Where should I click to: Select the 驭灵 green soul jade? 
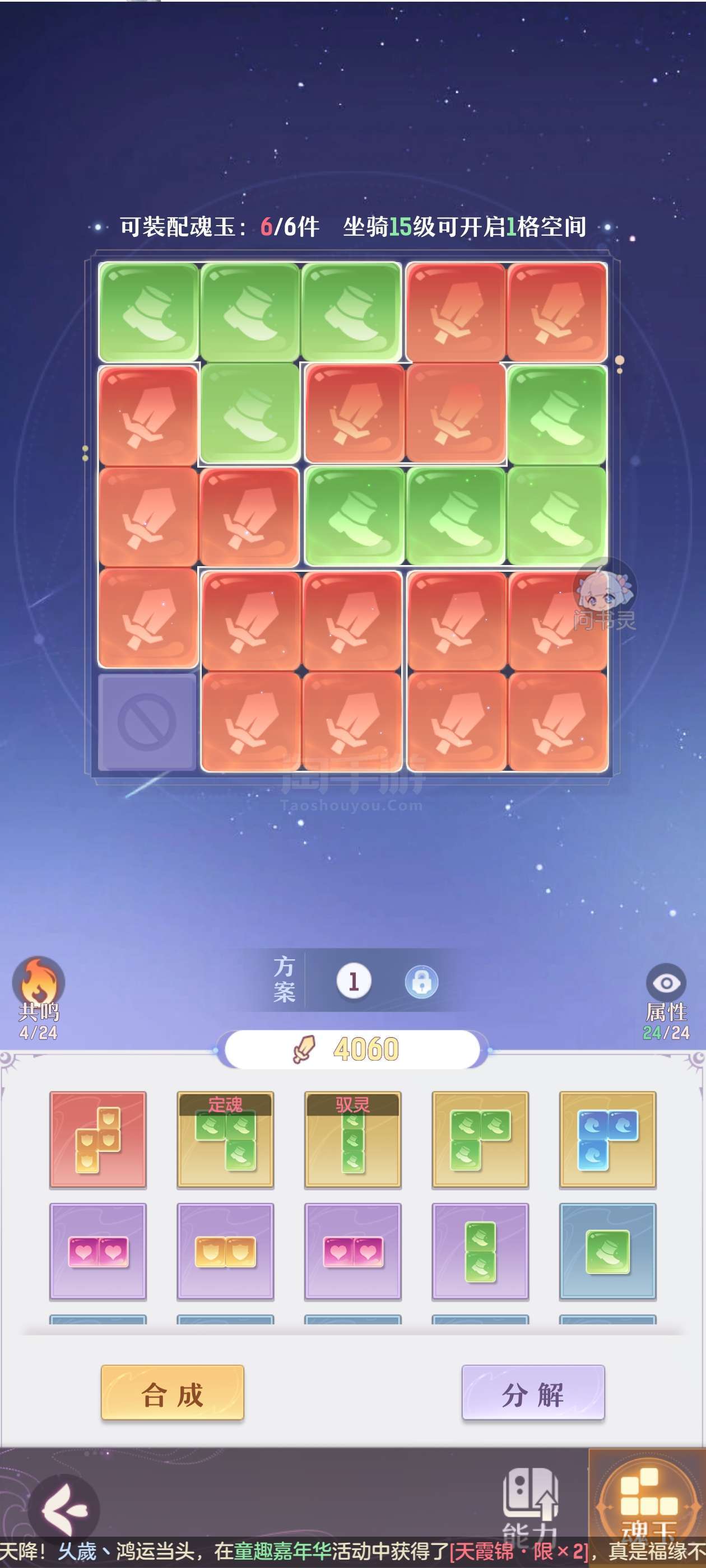pos(352,1140)
